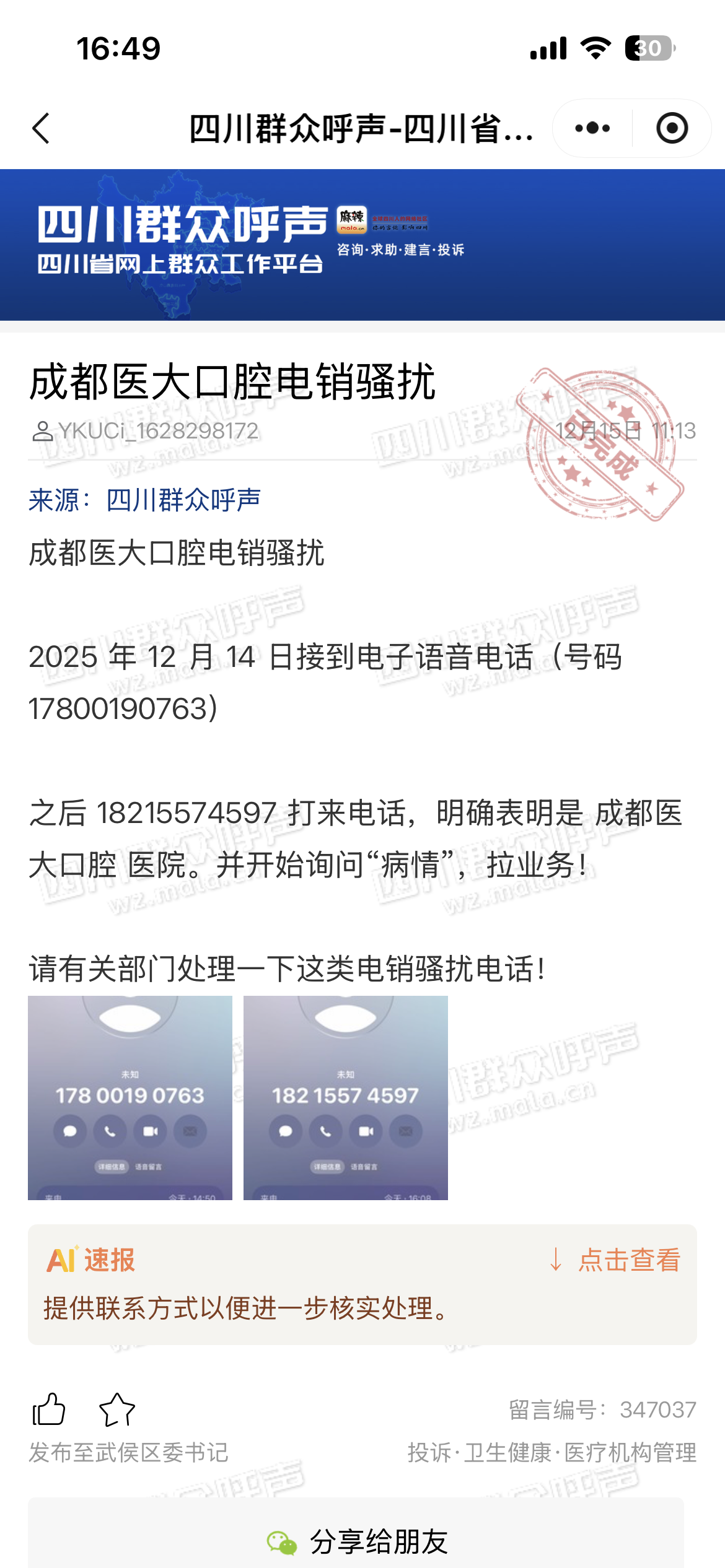This screenshot has height=1568, width=725.
Task: Open source link 四川群众呼声
Action: pos(183,500)
